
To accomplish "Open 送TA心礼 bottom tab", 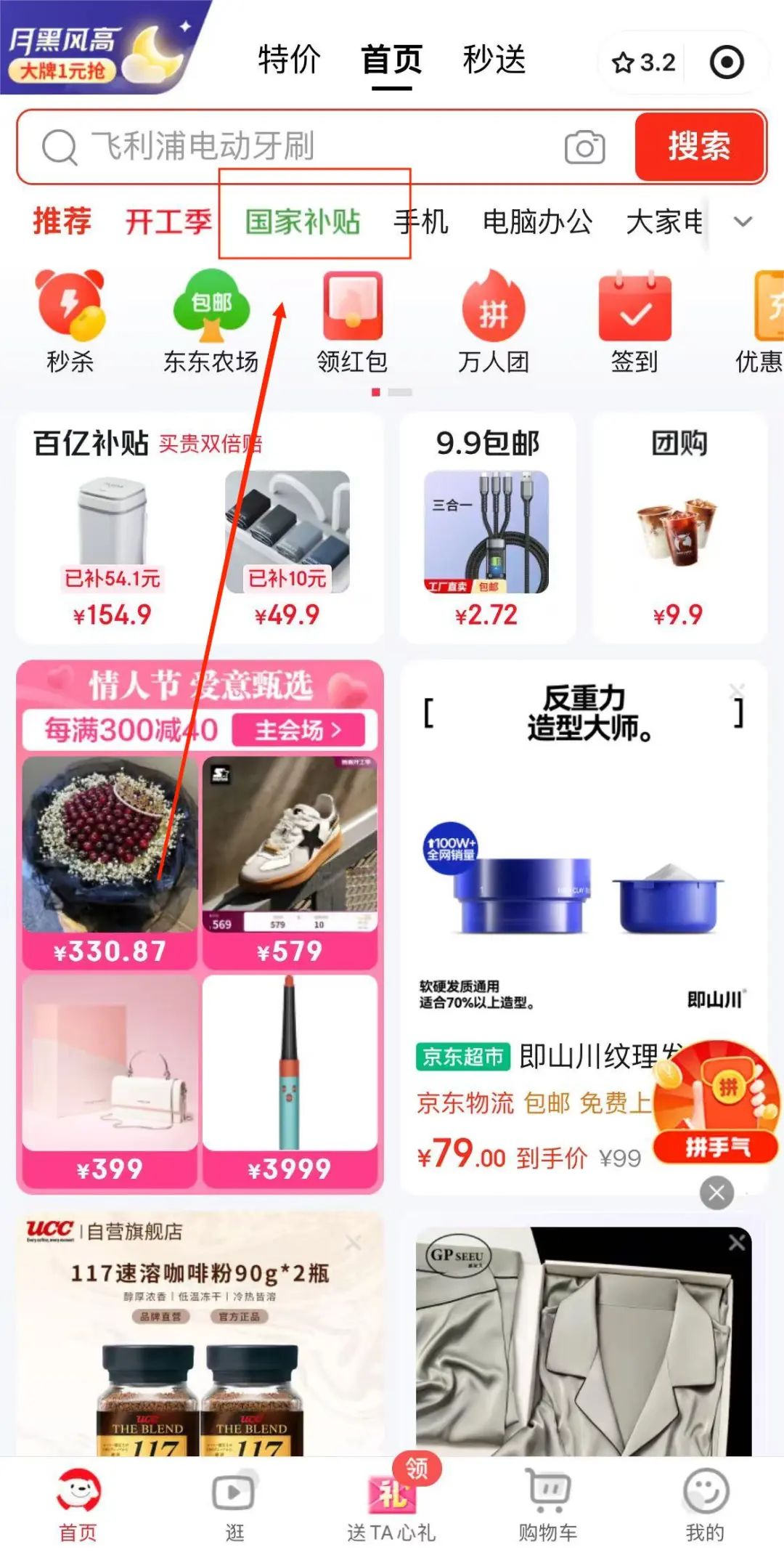I will pyautogui.click(x=391, y=1505).
